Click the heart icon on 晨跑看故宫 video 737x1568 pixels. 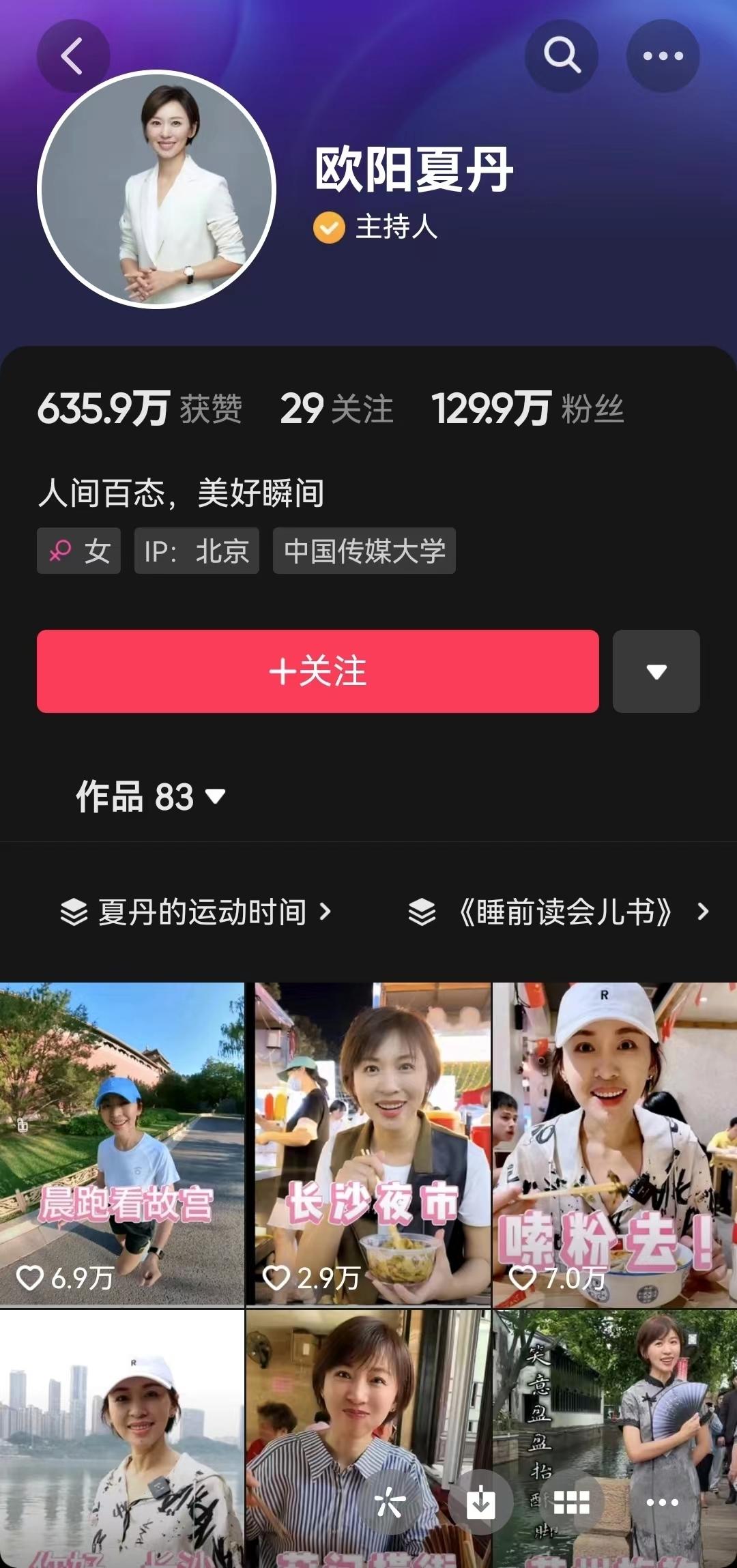tap(30, 1276)
